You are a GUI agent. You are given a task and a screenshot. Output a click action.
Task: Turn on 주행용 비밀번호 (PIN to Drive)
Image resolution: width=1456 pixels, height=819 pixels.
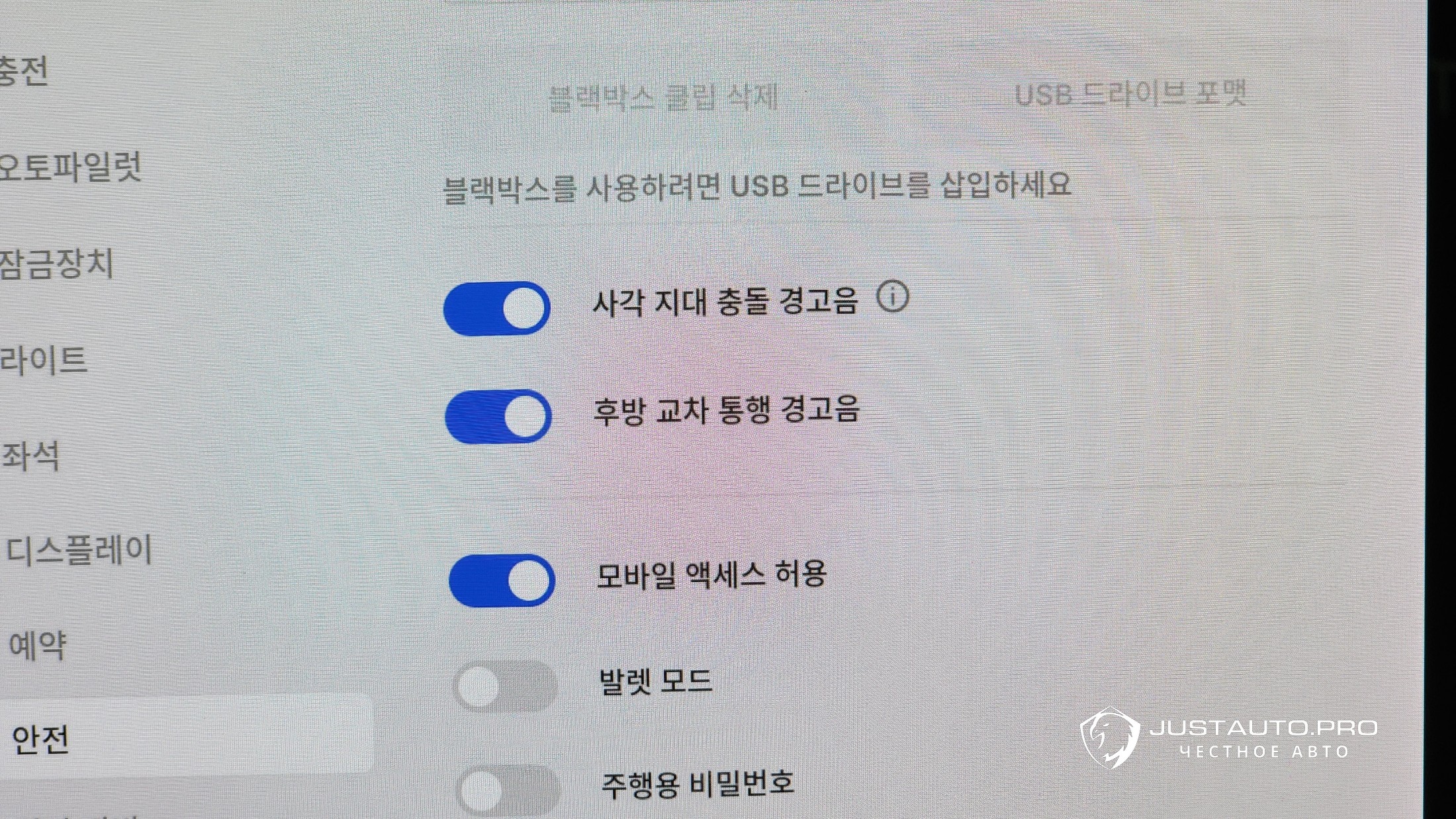tap(508, 789)
